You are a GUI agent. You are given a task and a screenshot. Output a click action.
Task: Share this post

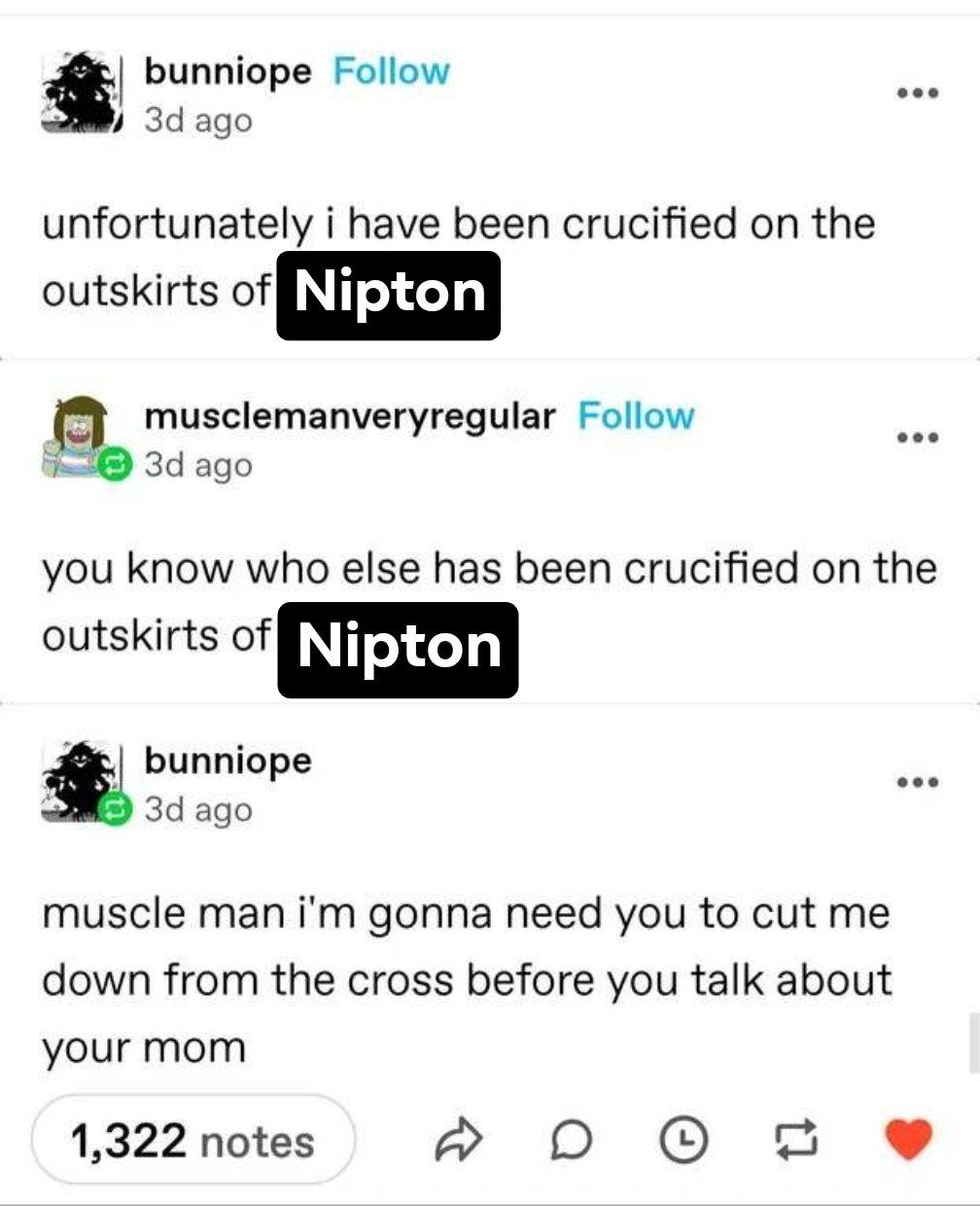click(458, 1141)
